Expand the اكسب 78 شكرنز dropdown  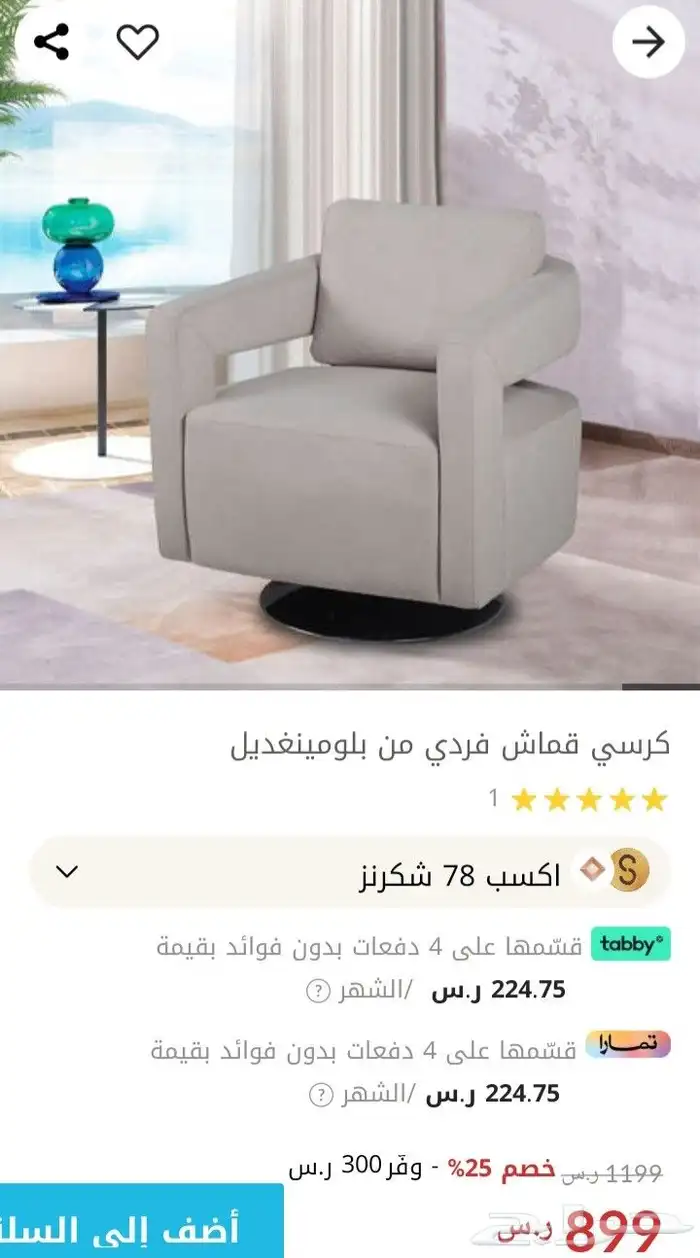[x=67, y=871]
